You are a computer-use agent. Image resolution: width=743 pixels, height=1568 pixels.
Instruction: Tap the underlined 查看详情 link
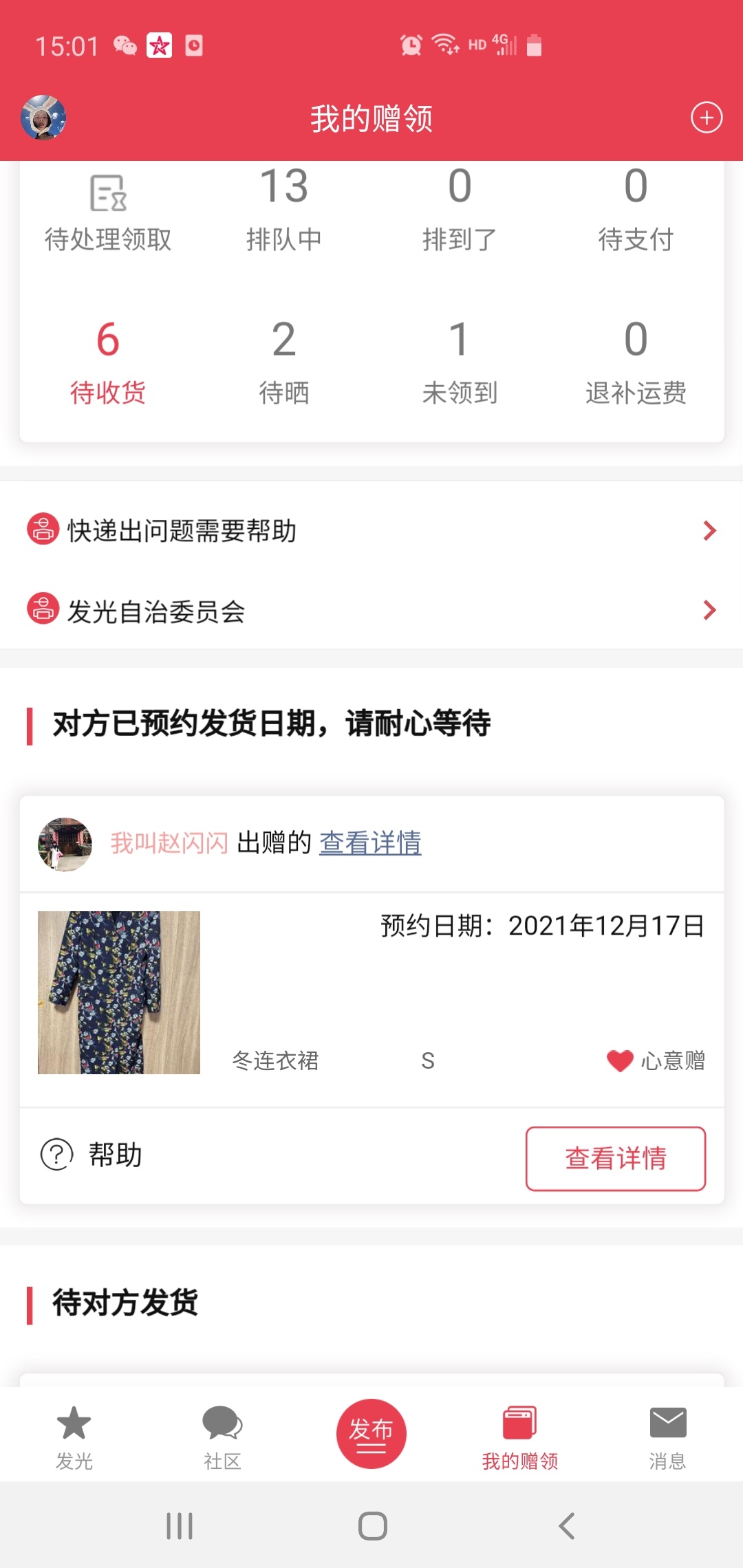click(x=370, y=842)
